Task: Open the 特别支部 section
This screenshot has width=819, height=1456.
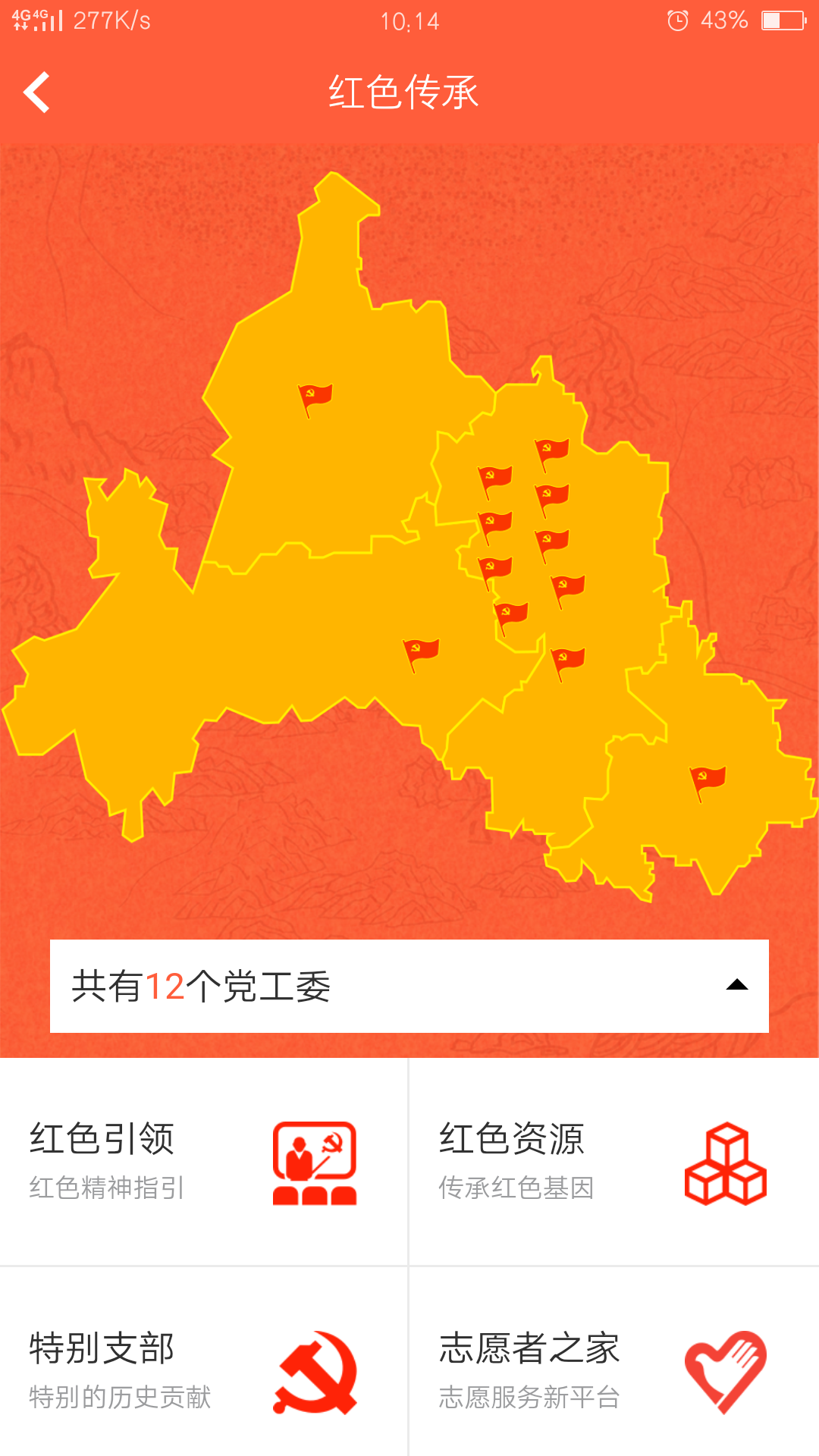Action: (x=203, y=1369)
